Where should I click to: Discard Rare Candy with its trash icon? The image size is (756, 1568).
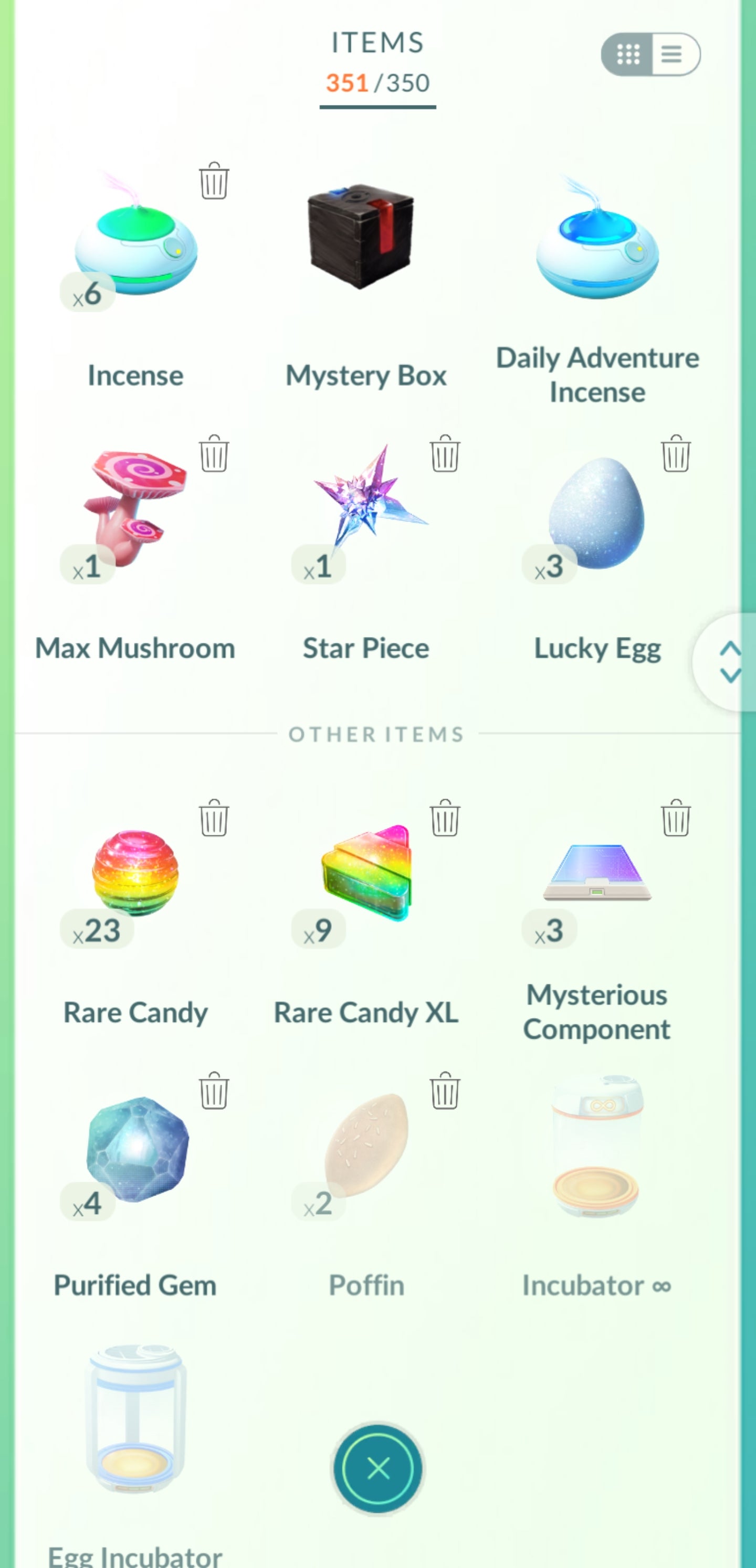coord(214,818)
